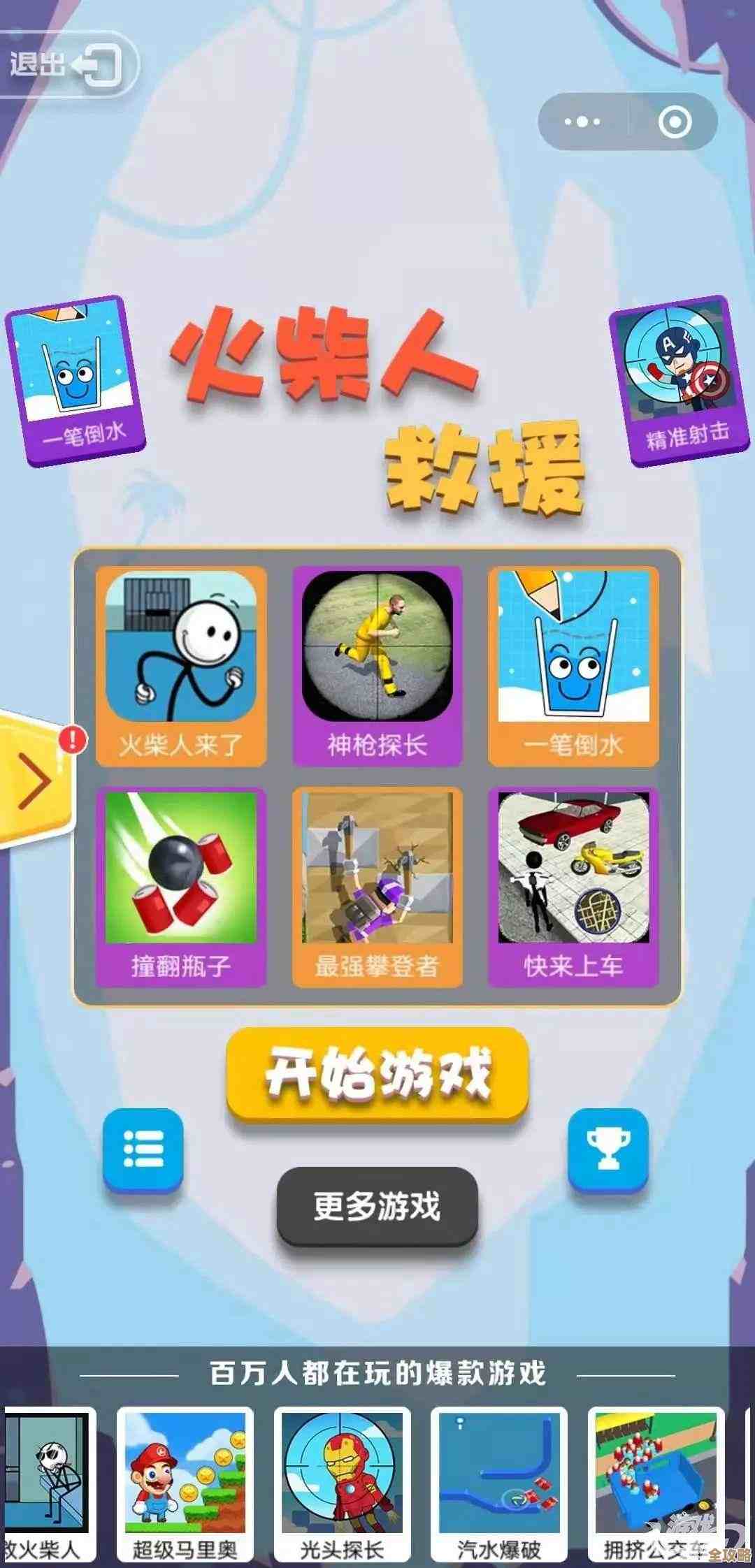Tap the circular close target icon top right

point(673,120)
